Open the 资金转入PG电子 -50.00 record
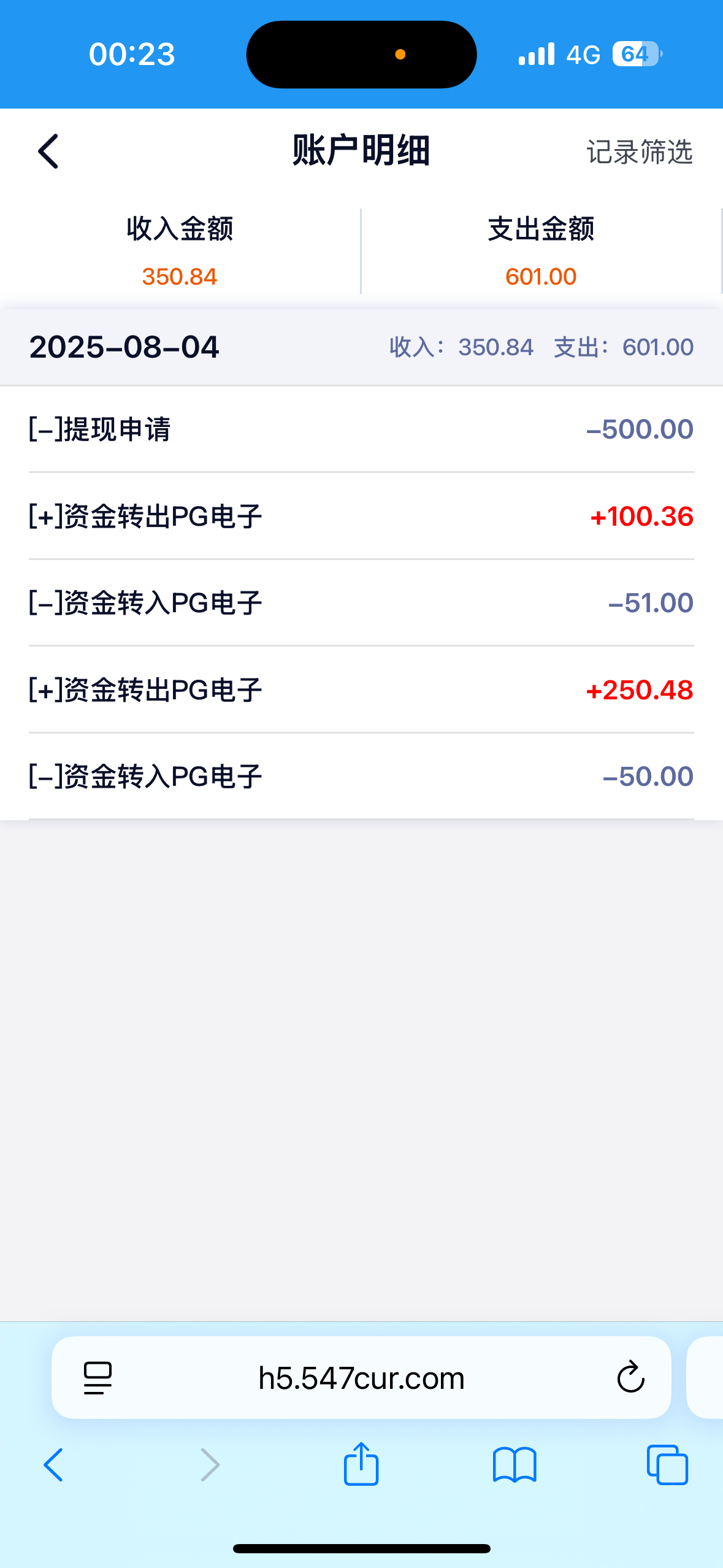Screen dimensions: 723x1568 (361, 777)
